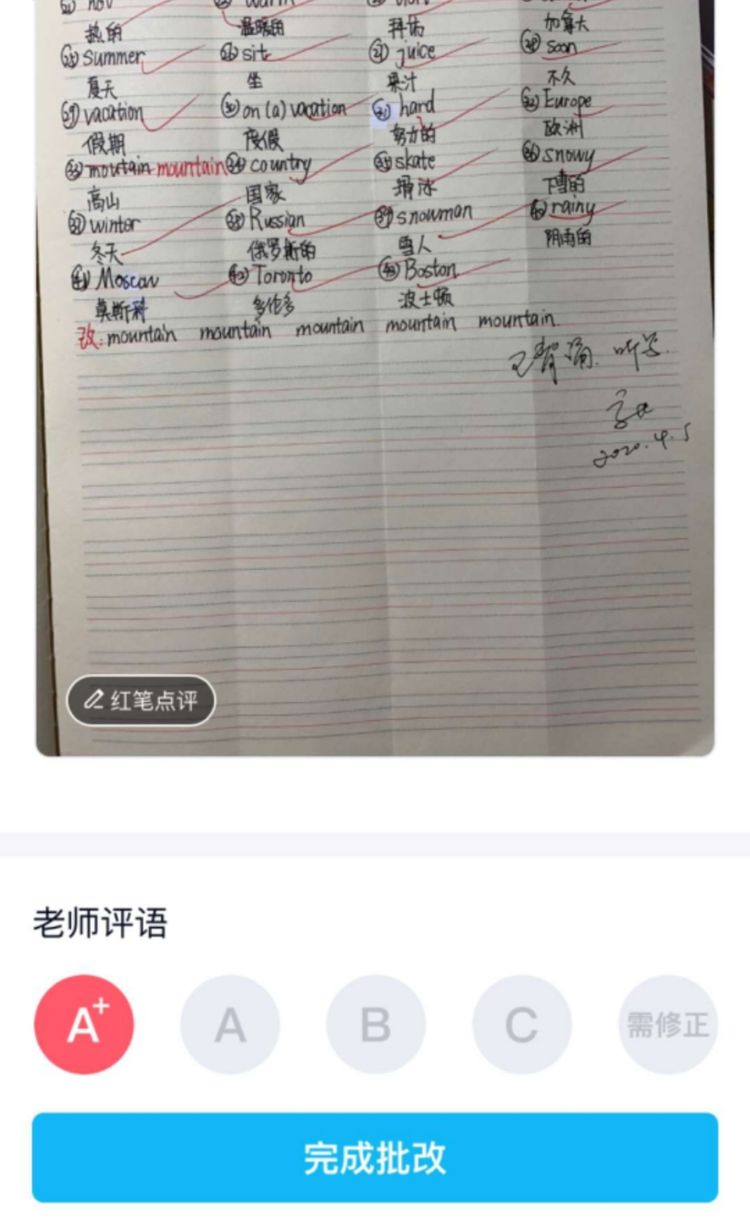Select the A+ grade
750x1230 pixels.
(84, 1024)
